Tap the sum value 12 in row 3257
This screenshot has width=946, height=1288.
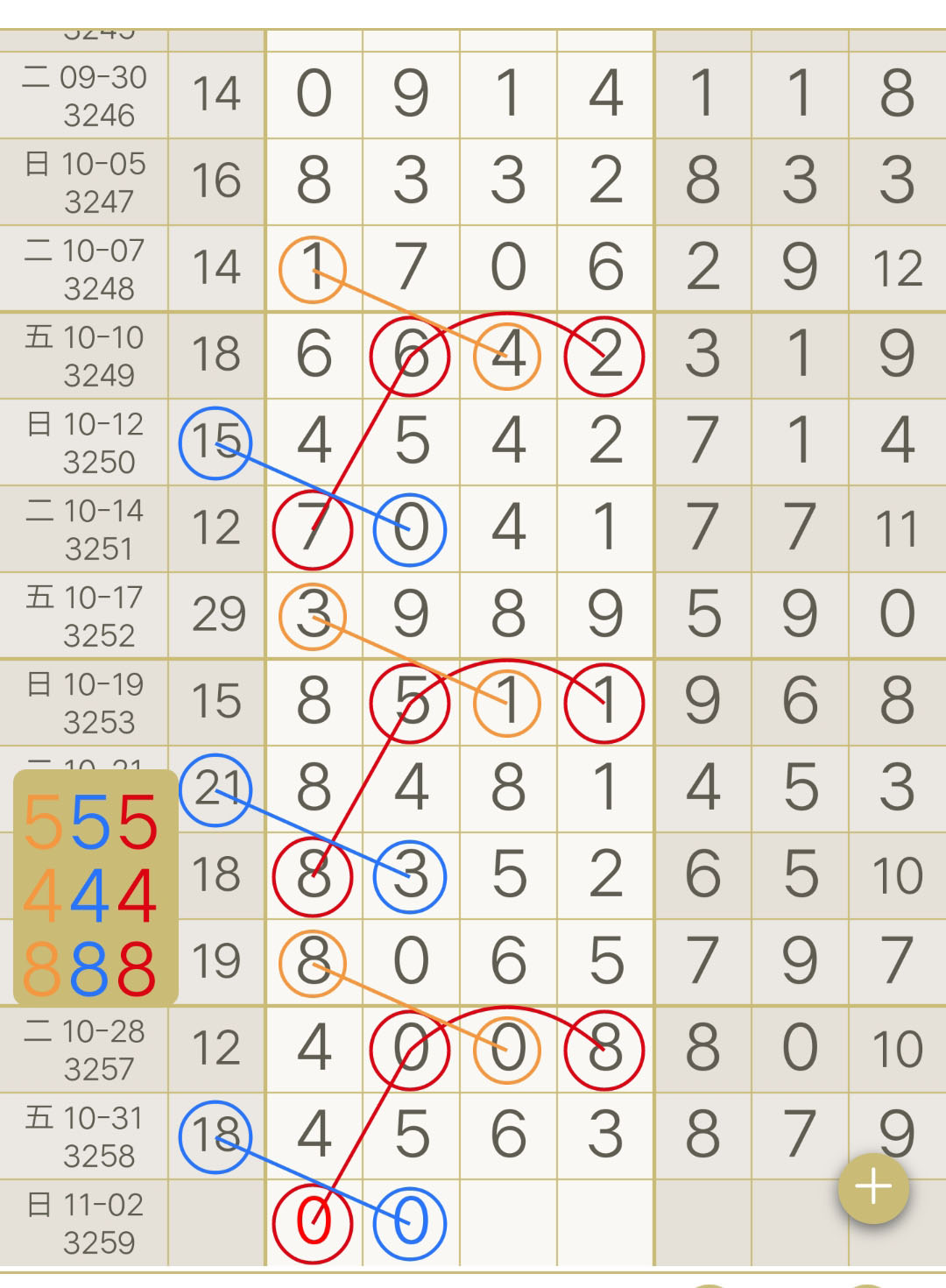[x=217, y=1047]
